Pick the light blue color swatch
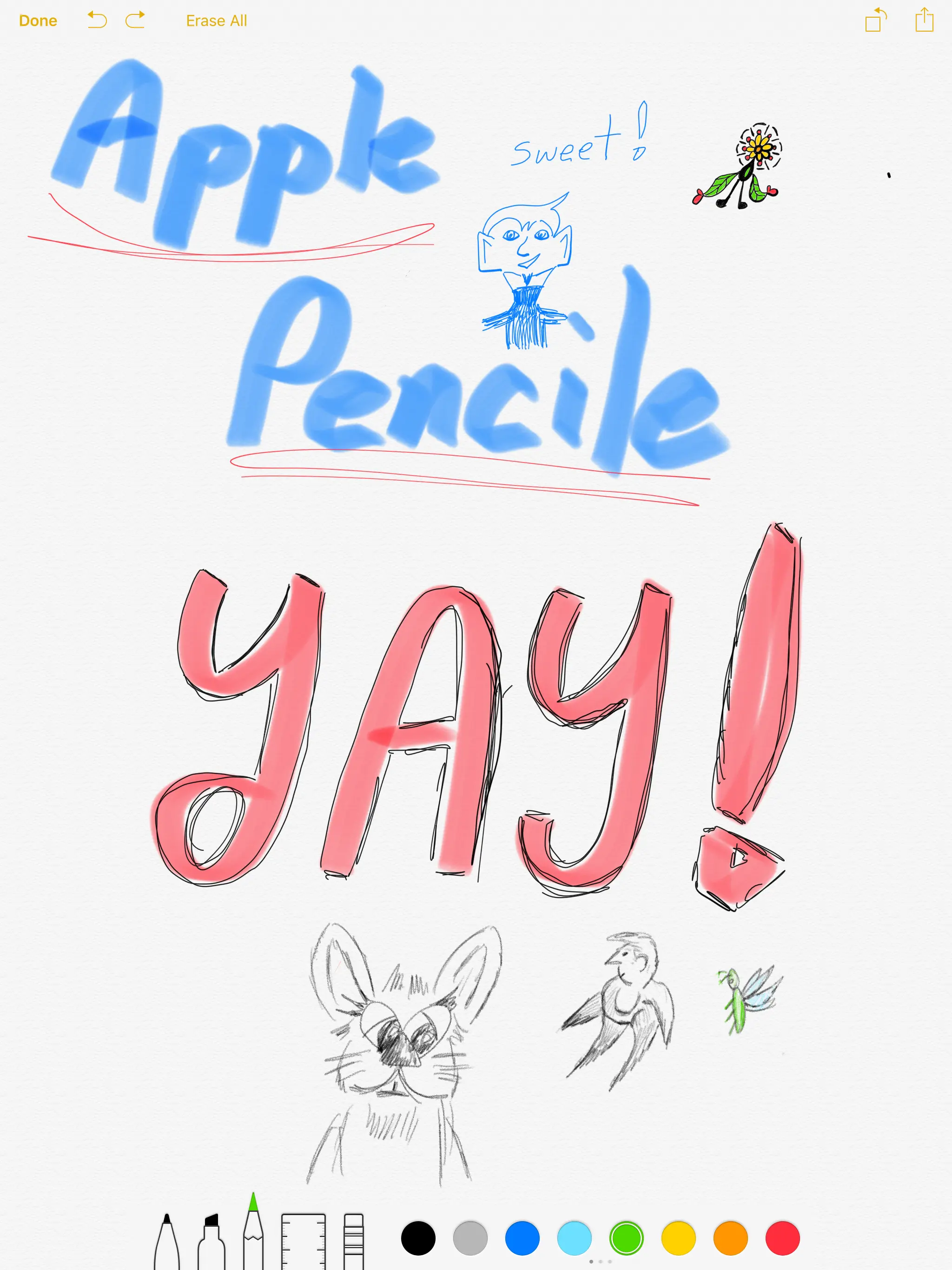This screenshot has width=952, height=1270. click(574, 1238)
